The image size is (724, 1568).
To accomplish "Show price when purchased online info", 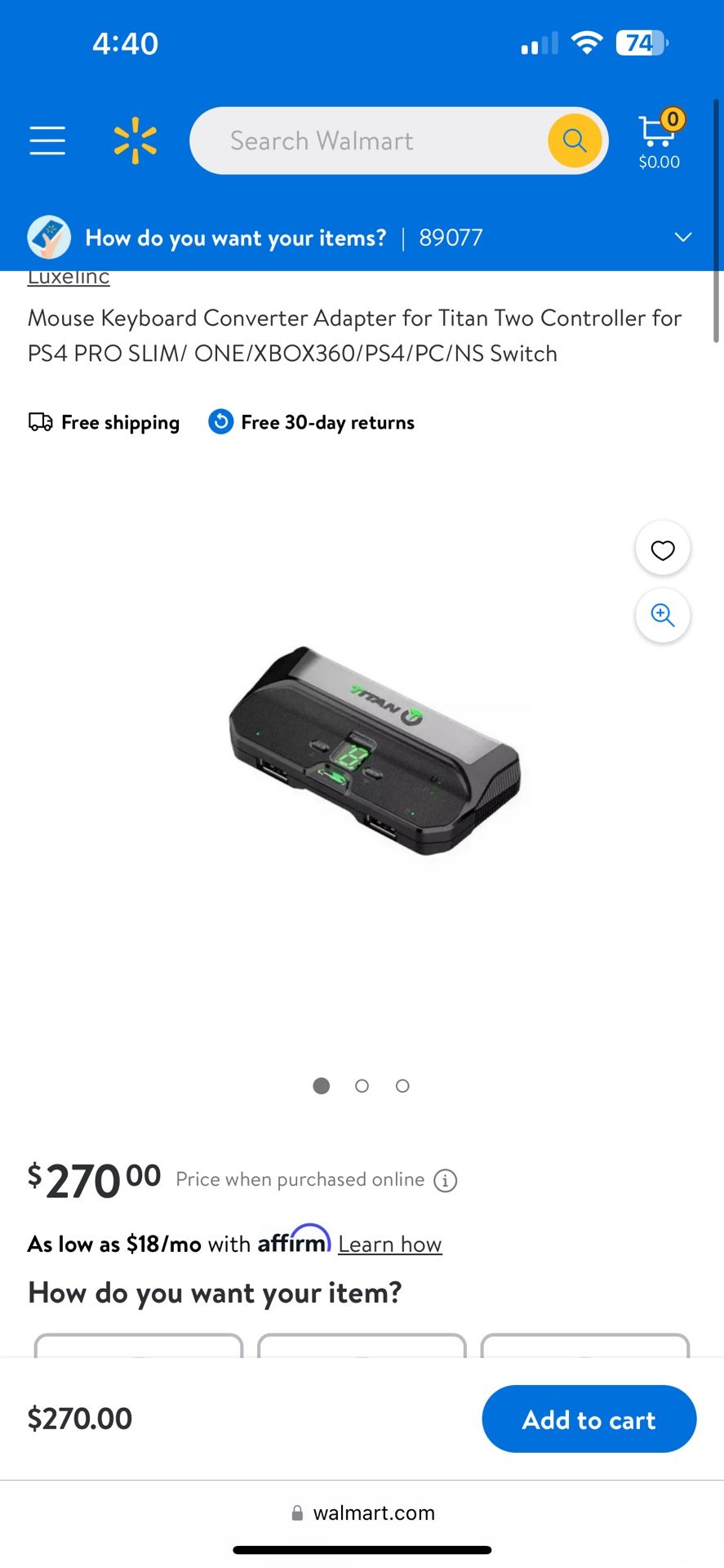I will coord(445,1180).
